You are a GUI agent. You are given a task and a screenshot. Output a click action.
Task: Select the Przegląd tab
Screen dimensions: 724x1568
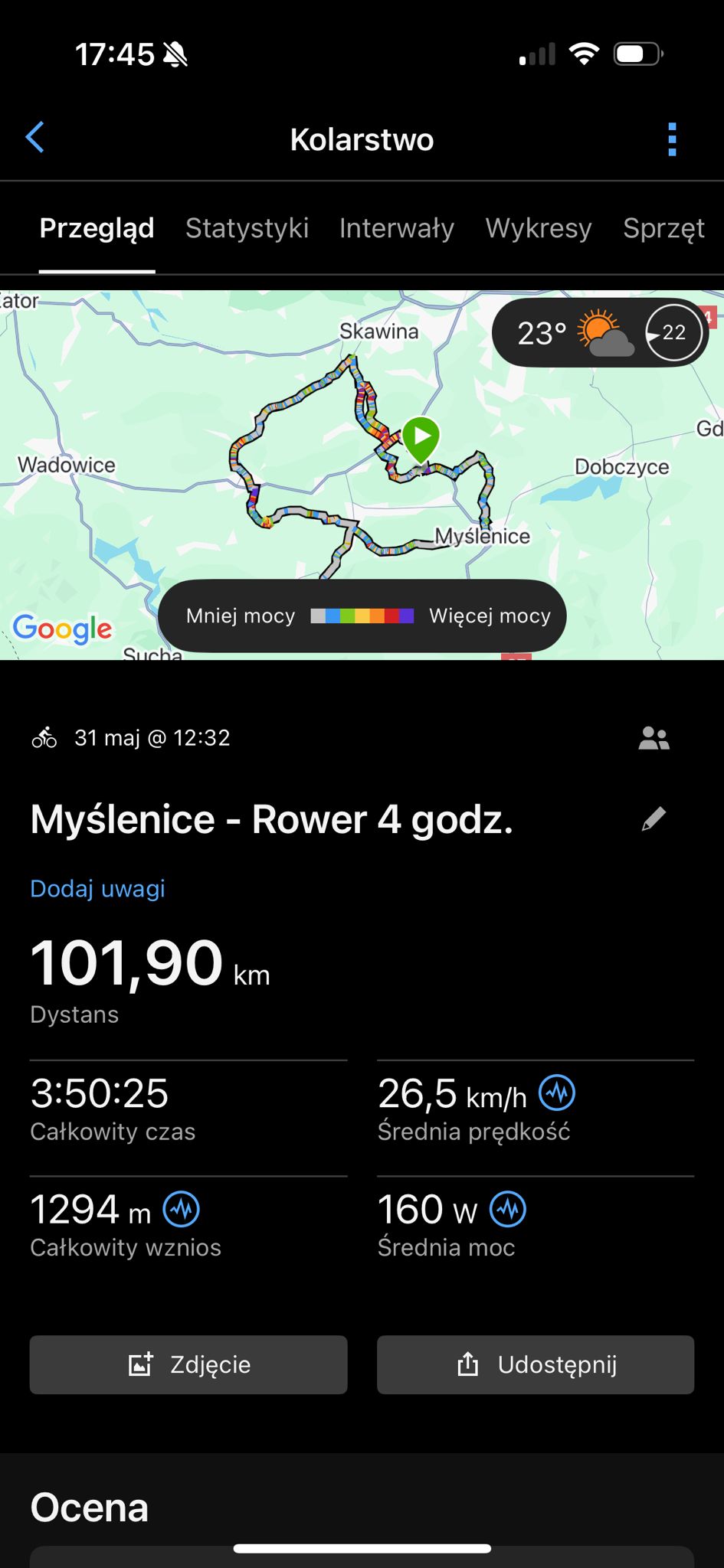(x=97, y=228)
